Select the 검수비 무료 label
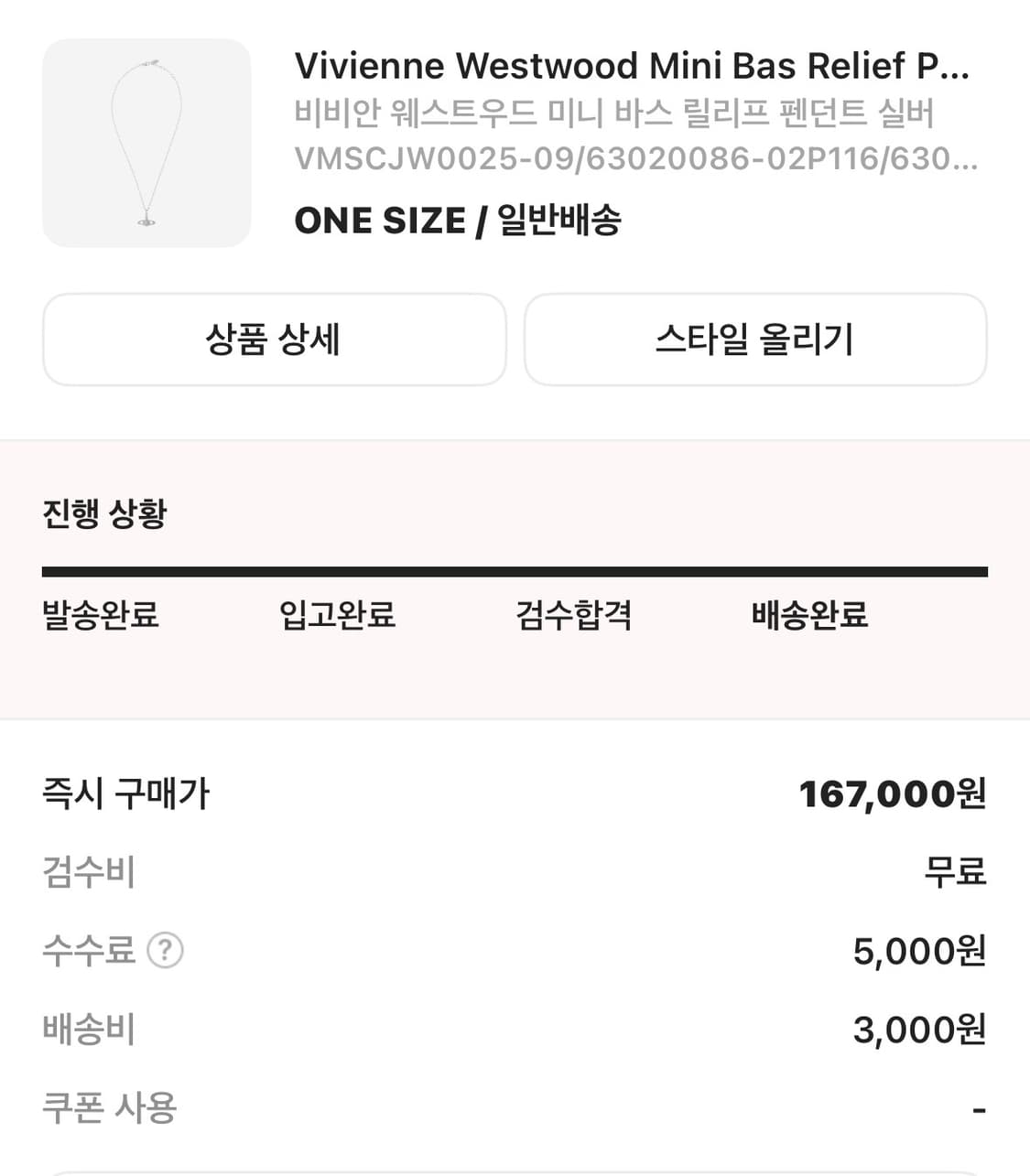This screenshot has width=1030, height=1176. point(954,873)
